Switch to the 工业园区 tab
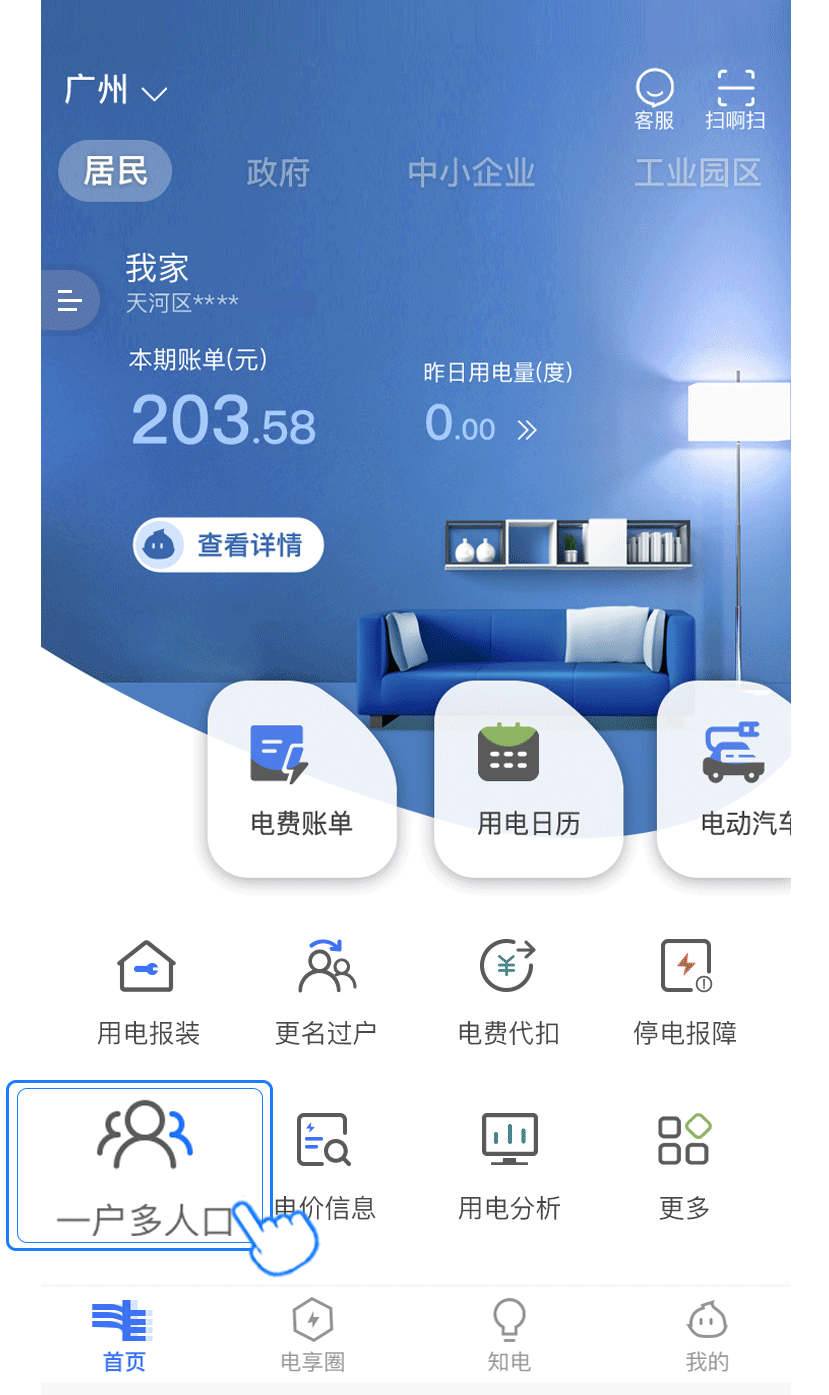This screenshot has height=1395, width=829. pos(697,172)
